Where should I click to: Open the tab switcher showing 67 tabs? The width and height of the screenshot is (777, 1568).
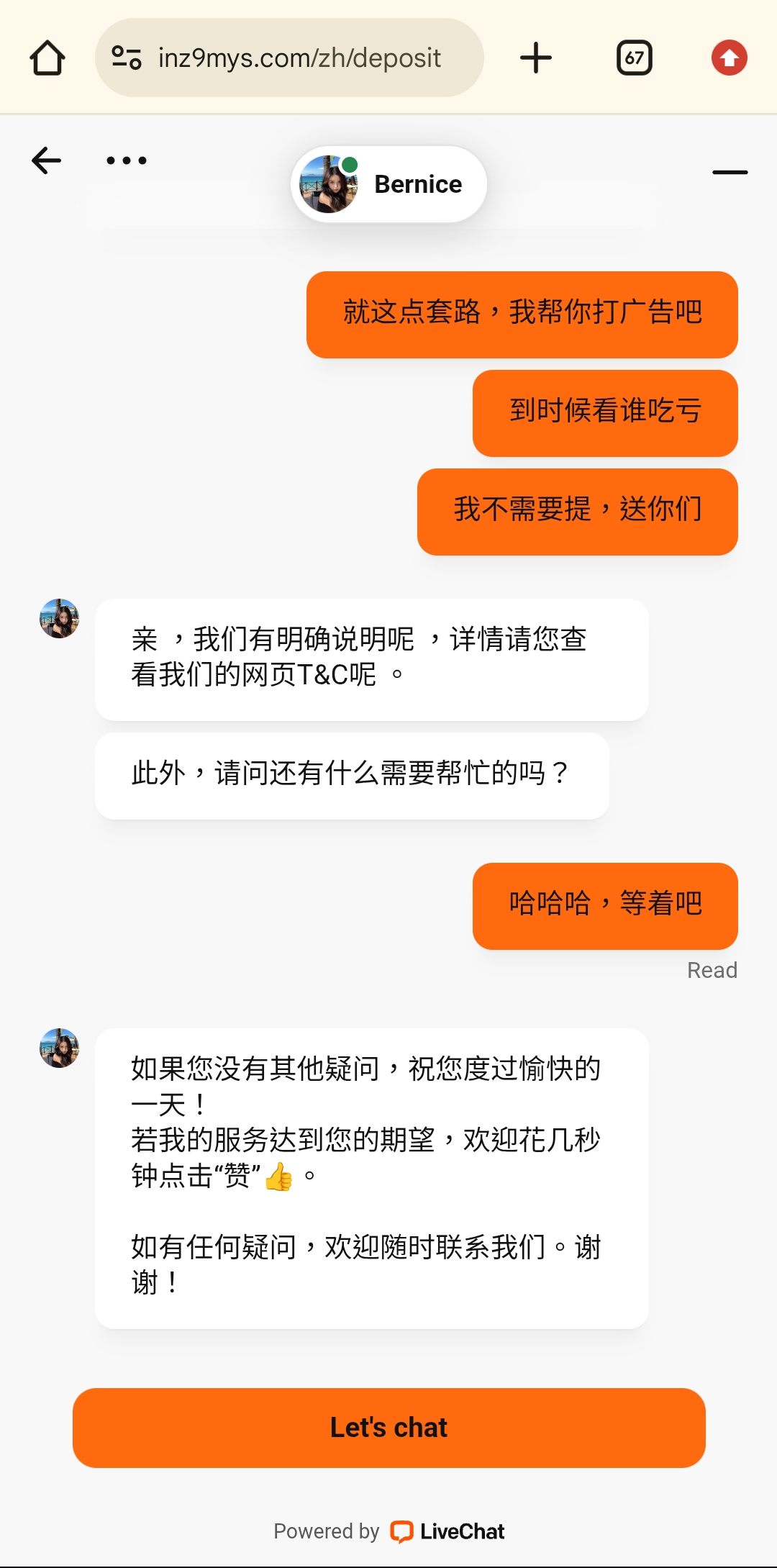[x=633, y=58]
